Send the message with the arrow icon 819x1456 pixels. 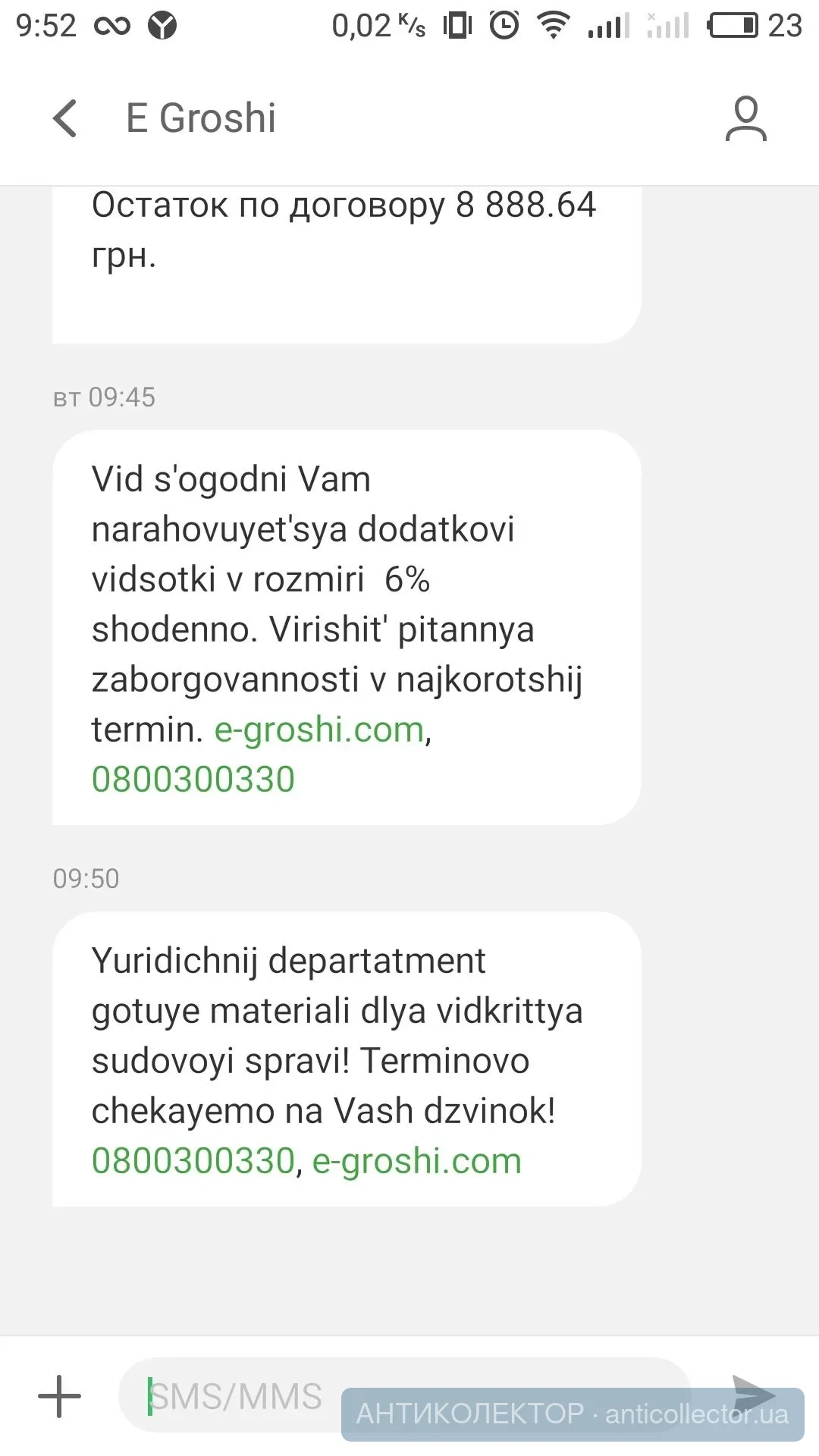point(753,1394)
